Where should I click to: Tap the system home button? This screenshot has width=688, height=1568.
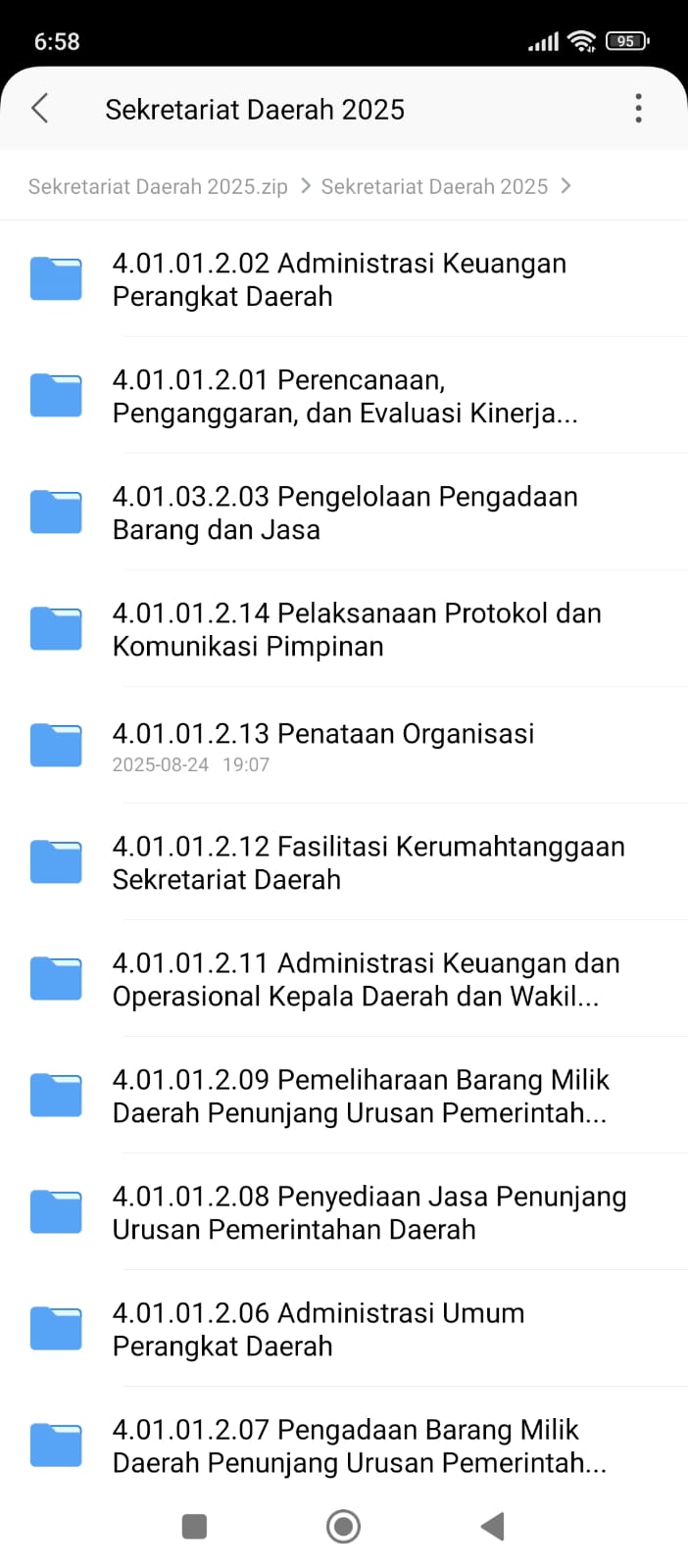pyautogui.click(x=343, y=1526)
